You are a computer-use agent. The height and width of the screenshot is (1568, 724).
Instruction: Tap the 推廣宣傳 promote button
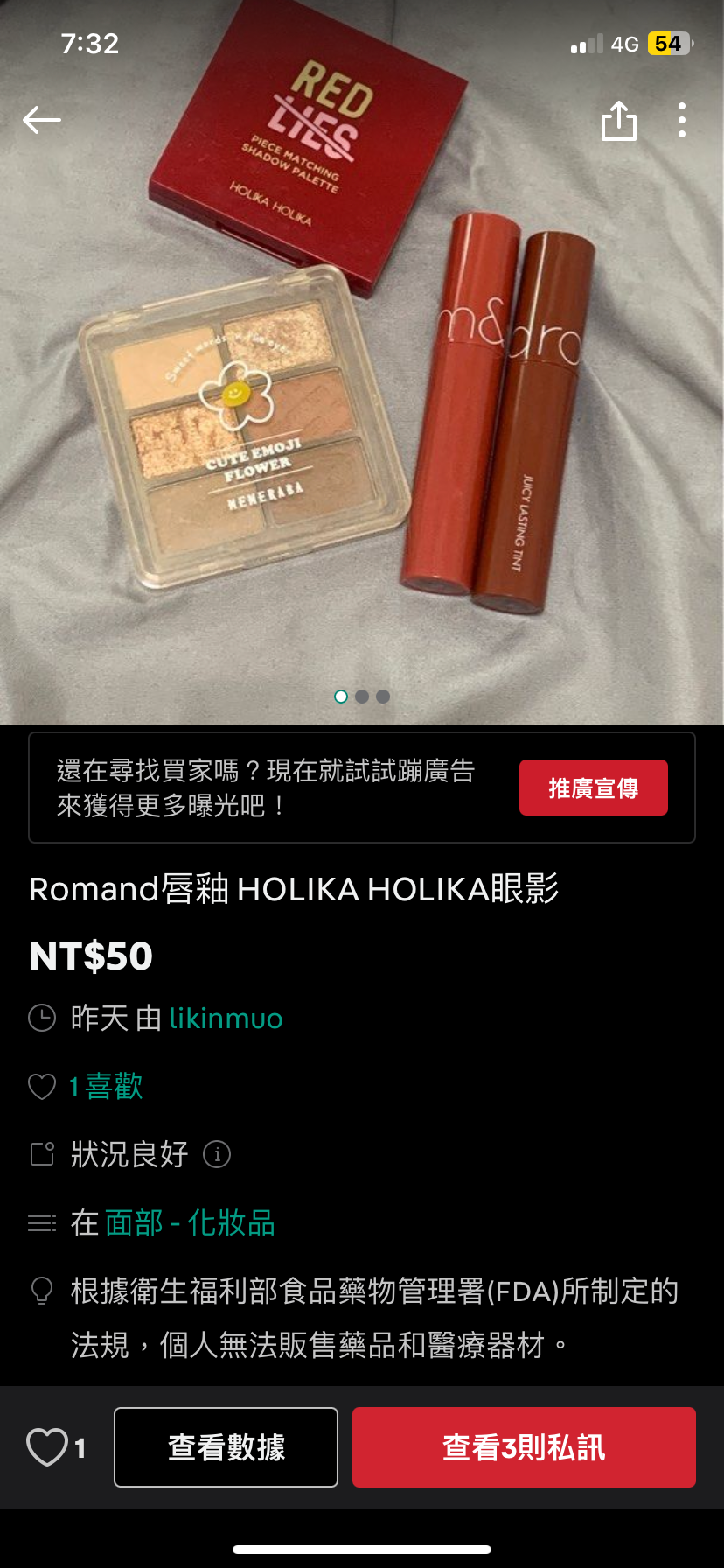pyautogui.click(x=593, y=787)
